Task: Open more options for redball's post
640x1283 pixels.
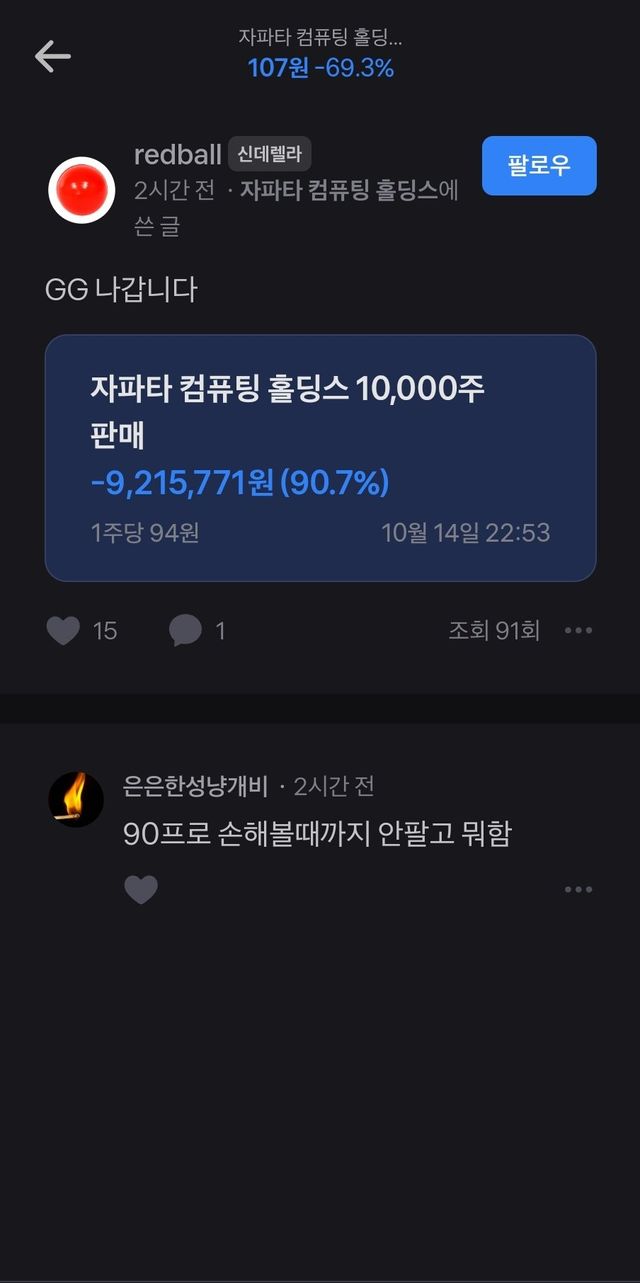Action: 578,630
